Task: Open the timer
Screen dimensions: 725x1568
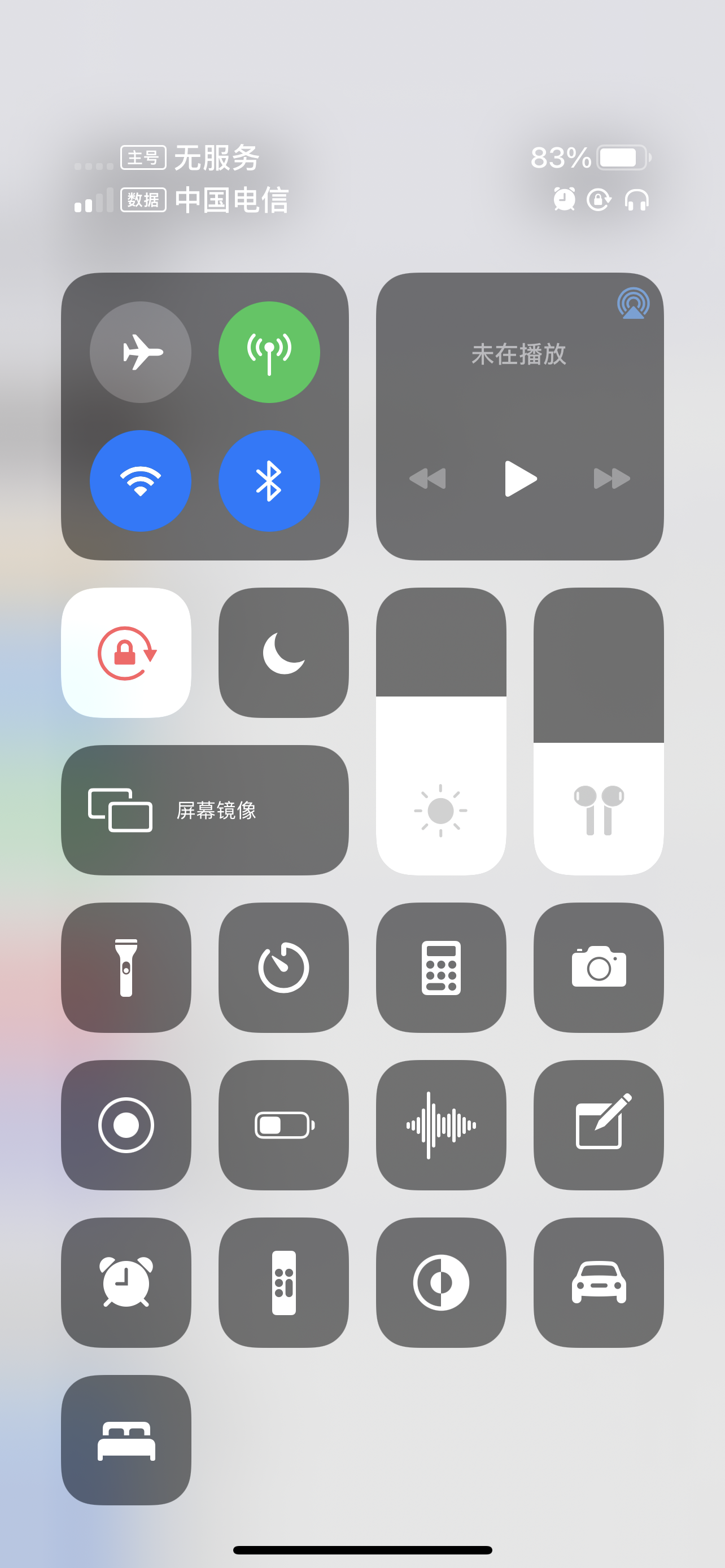Action: [x=283, y=967]
